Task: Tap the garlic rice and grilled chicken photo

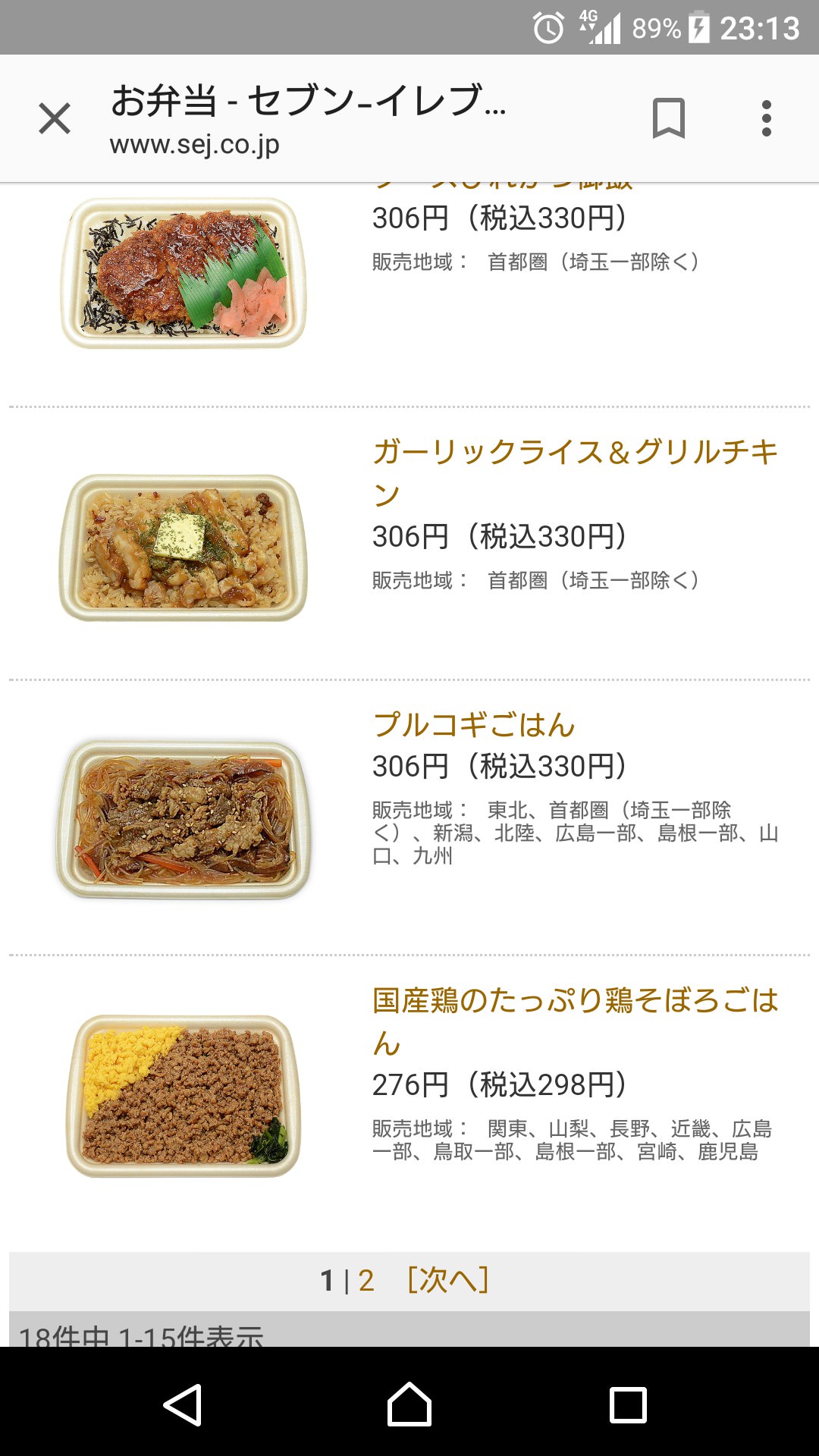Action: (184, 548)
